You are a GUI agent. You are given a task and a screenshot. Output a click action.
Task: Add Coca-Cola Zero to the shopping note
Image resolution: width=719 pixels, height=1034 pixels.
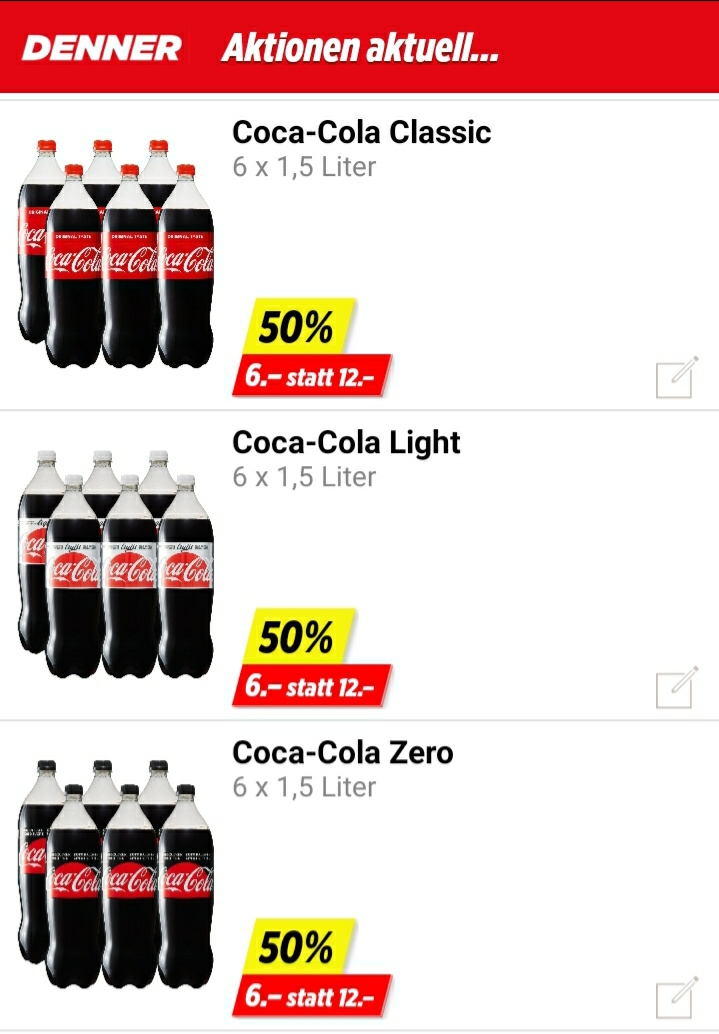pos(675,998)
